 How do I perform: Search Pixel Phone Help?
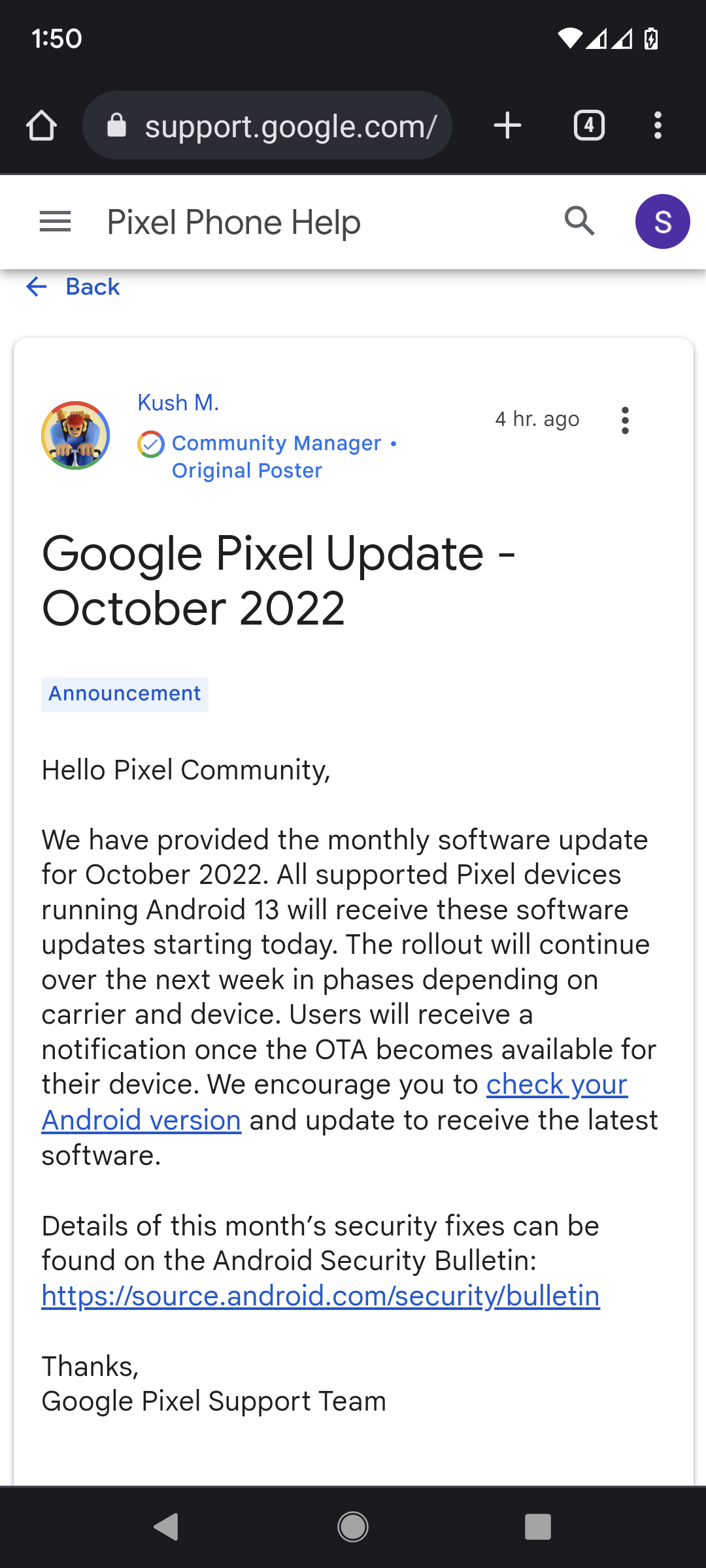point(579,221)
